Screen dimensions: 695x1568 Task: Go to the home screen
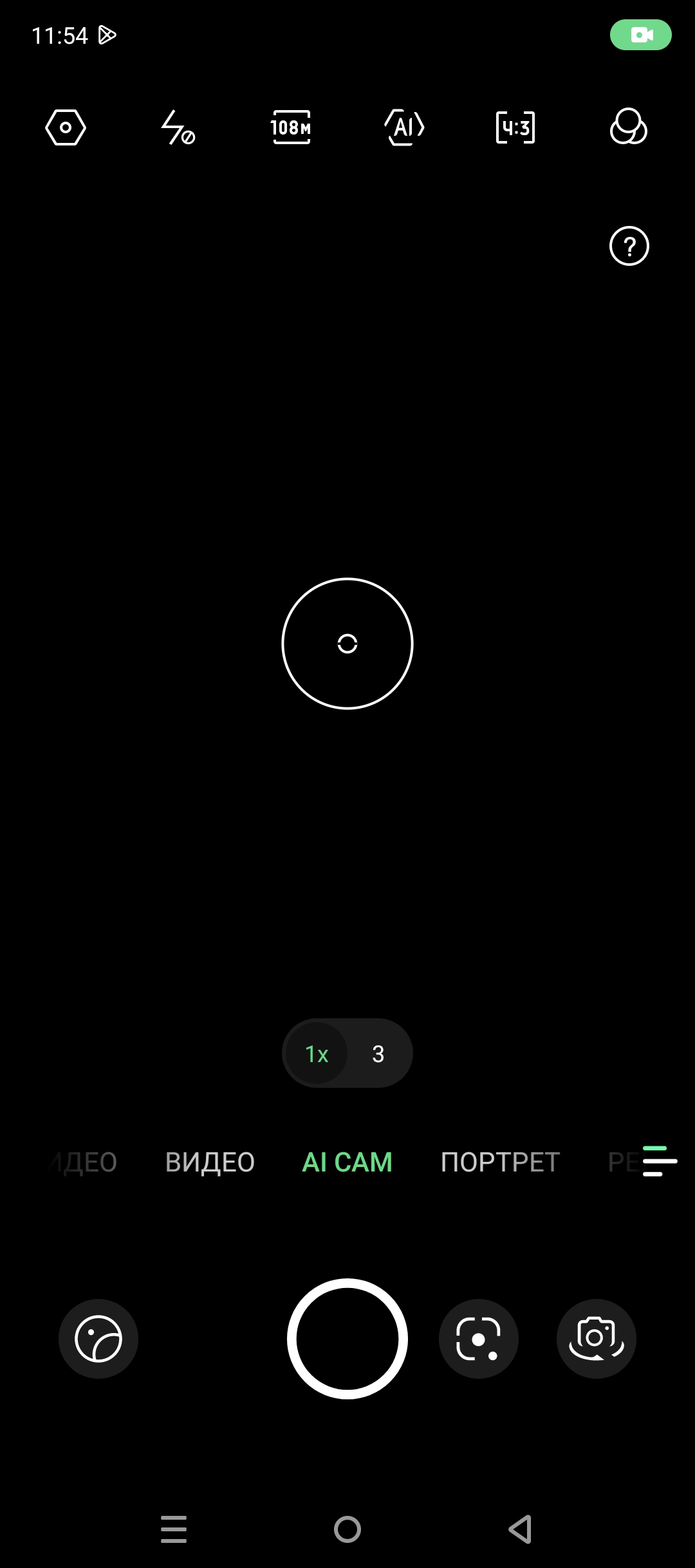click(x=347, y=1529)
